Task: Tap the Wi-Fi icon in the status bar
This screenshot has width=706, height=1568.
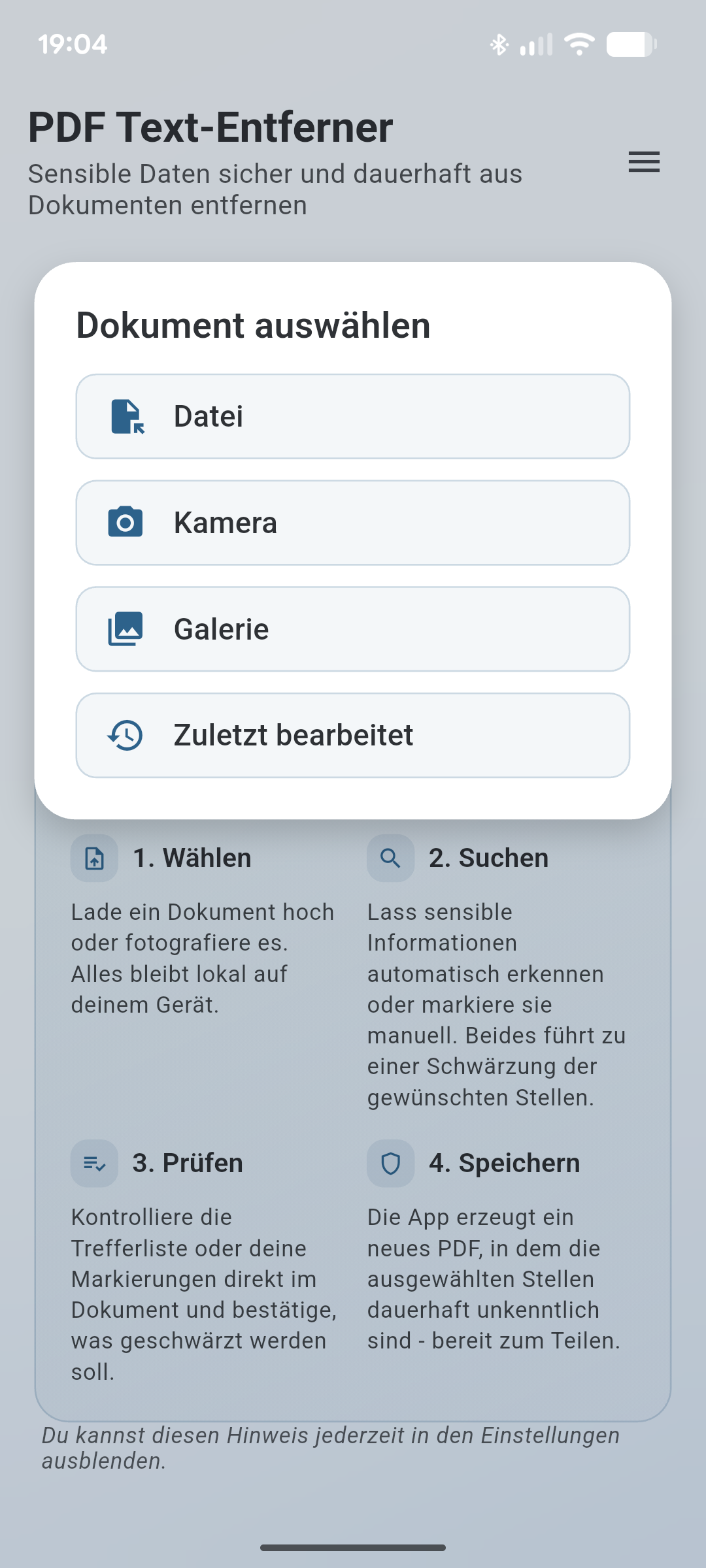Action: 578,43
